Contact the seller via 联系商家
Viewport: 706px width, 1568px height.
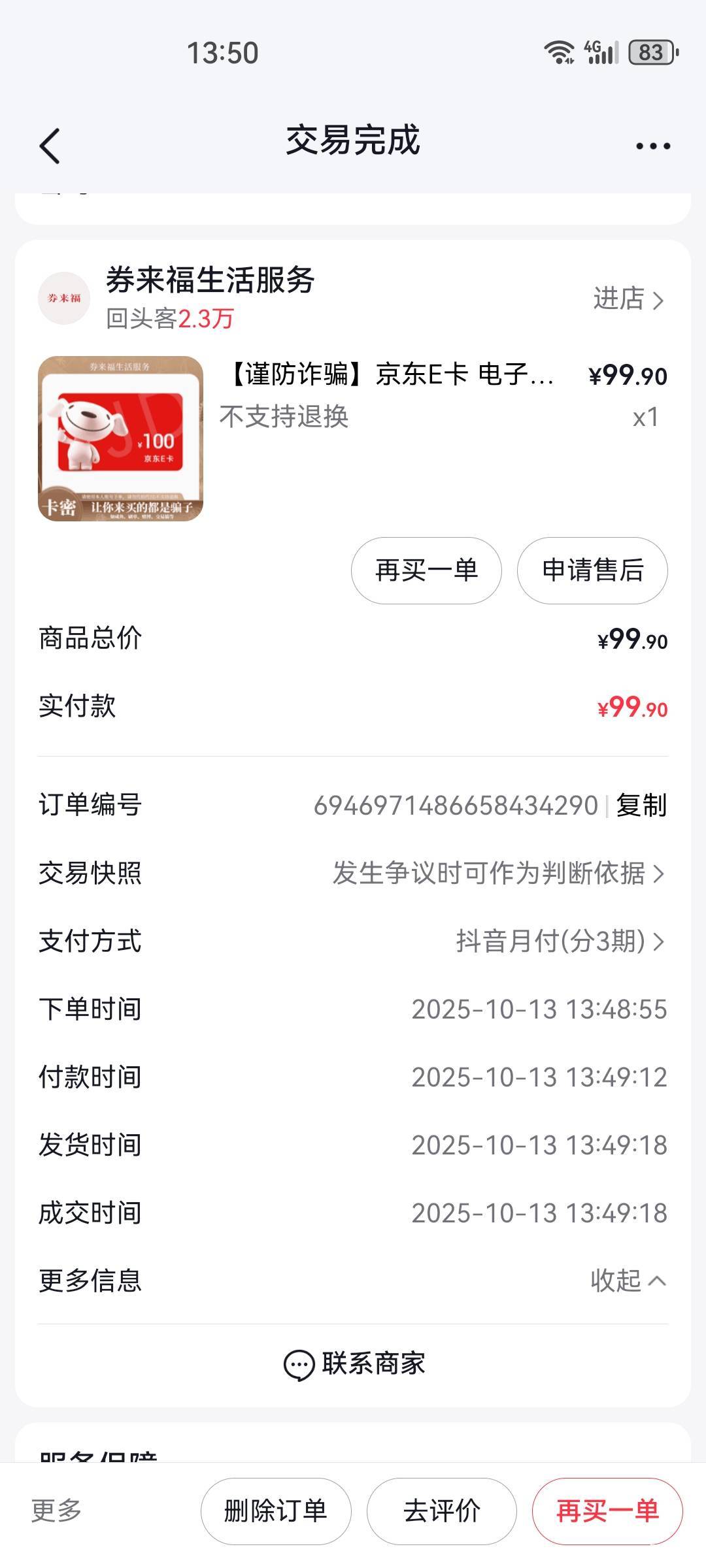[x=354, y=1364]
